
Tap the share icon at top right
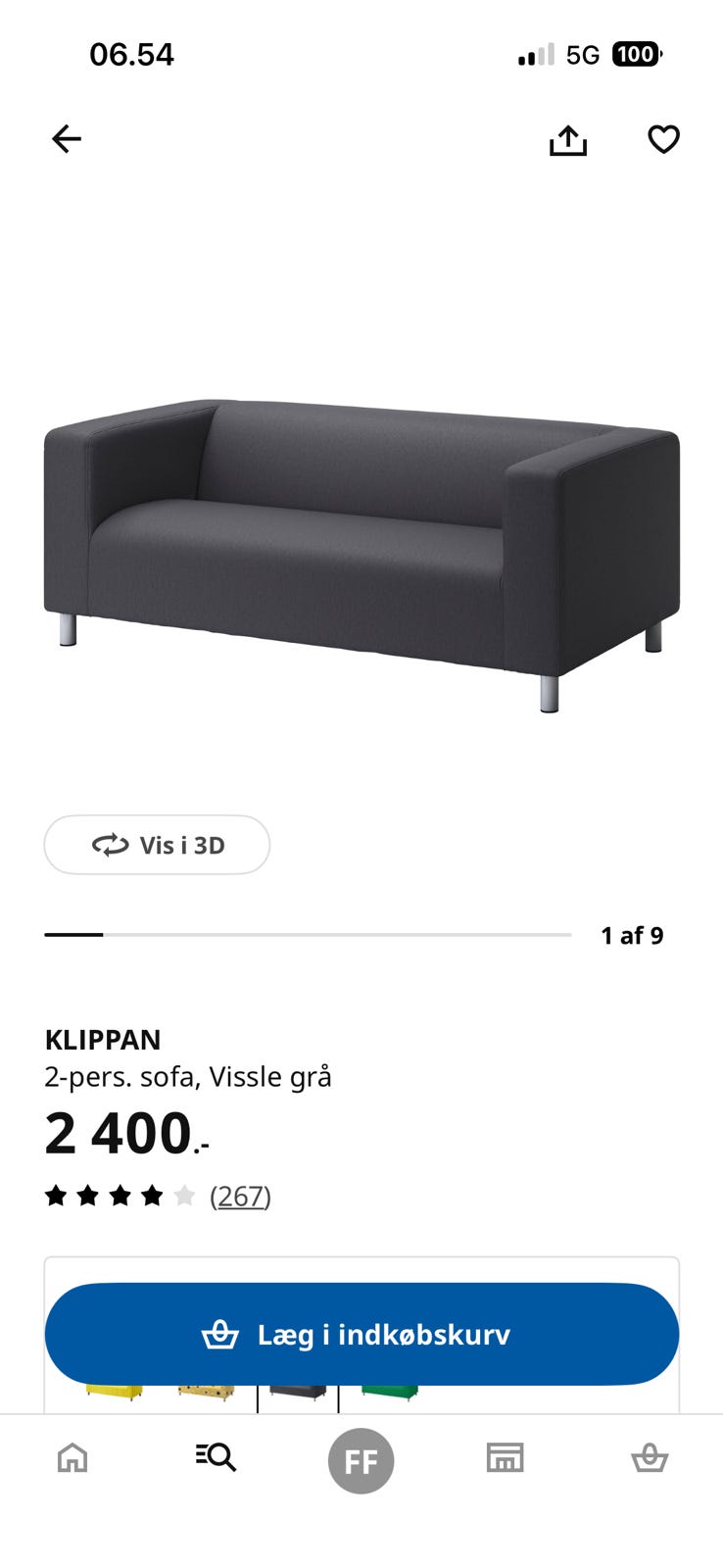click(x=568, y=138)
